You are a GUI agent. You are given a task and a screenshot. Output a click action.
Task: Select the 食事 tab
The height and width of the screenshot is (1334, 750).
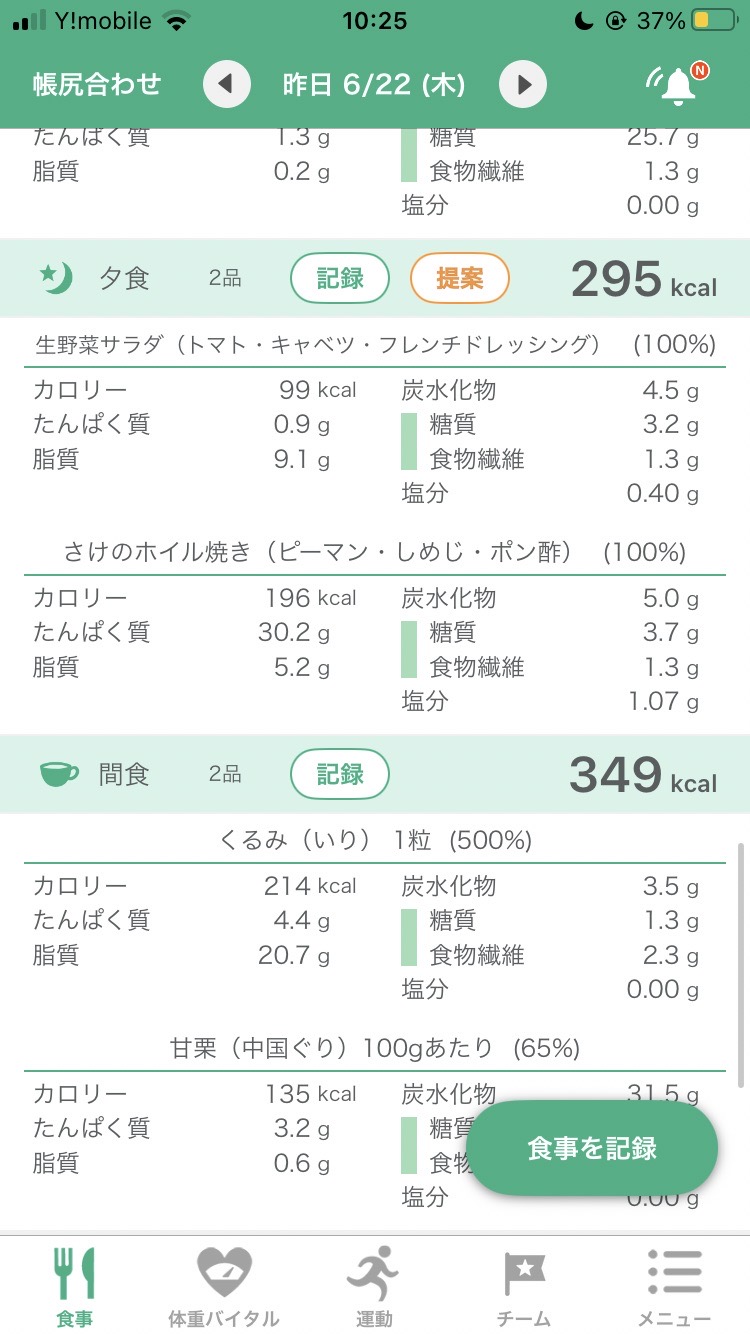click(x=74, y=1286)
